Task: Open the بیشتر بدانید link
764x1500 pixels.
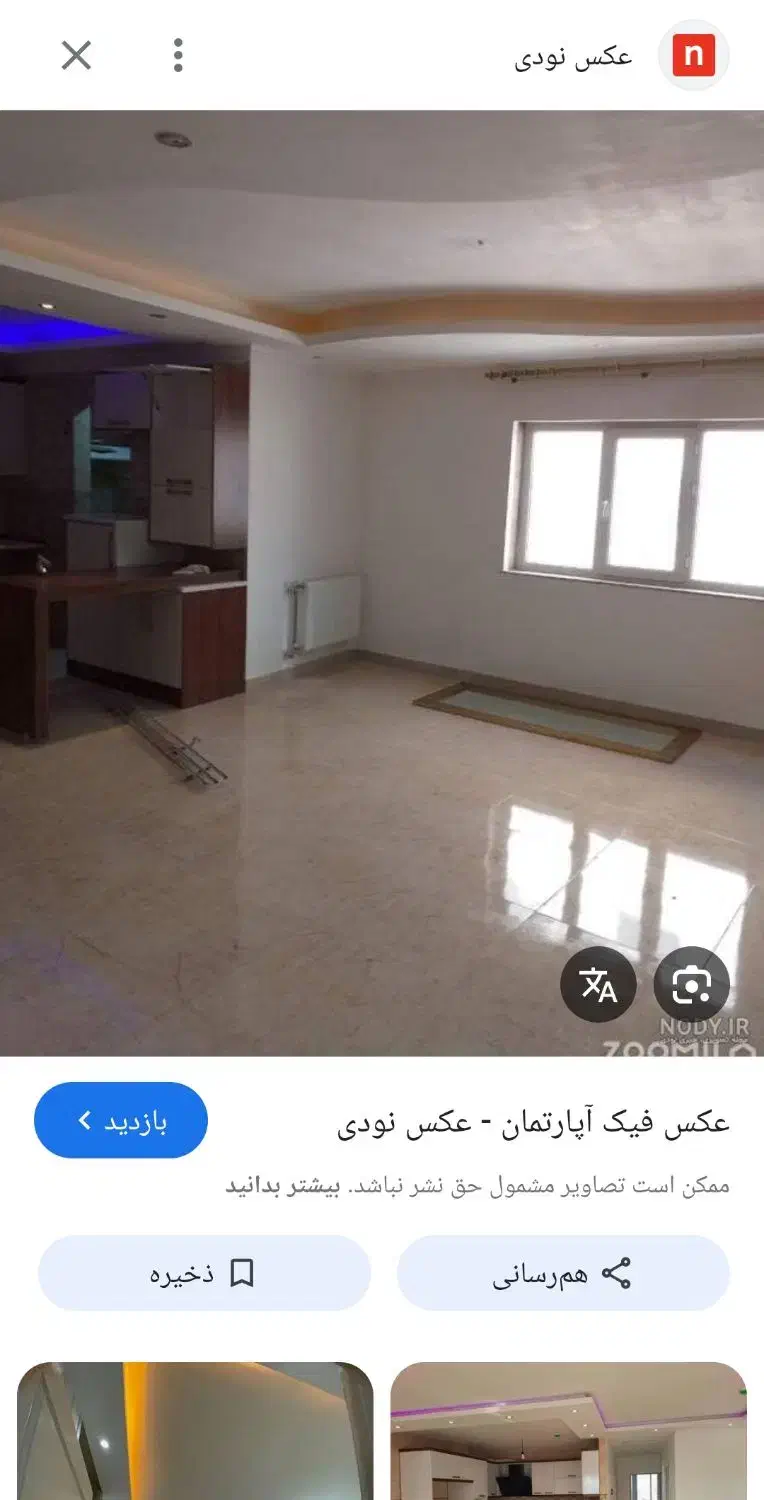Action: click(283, 1186)
